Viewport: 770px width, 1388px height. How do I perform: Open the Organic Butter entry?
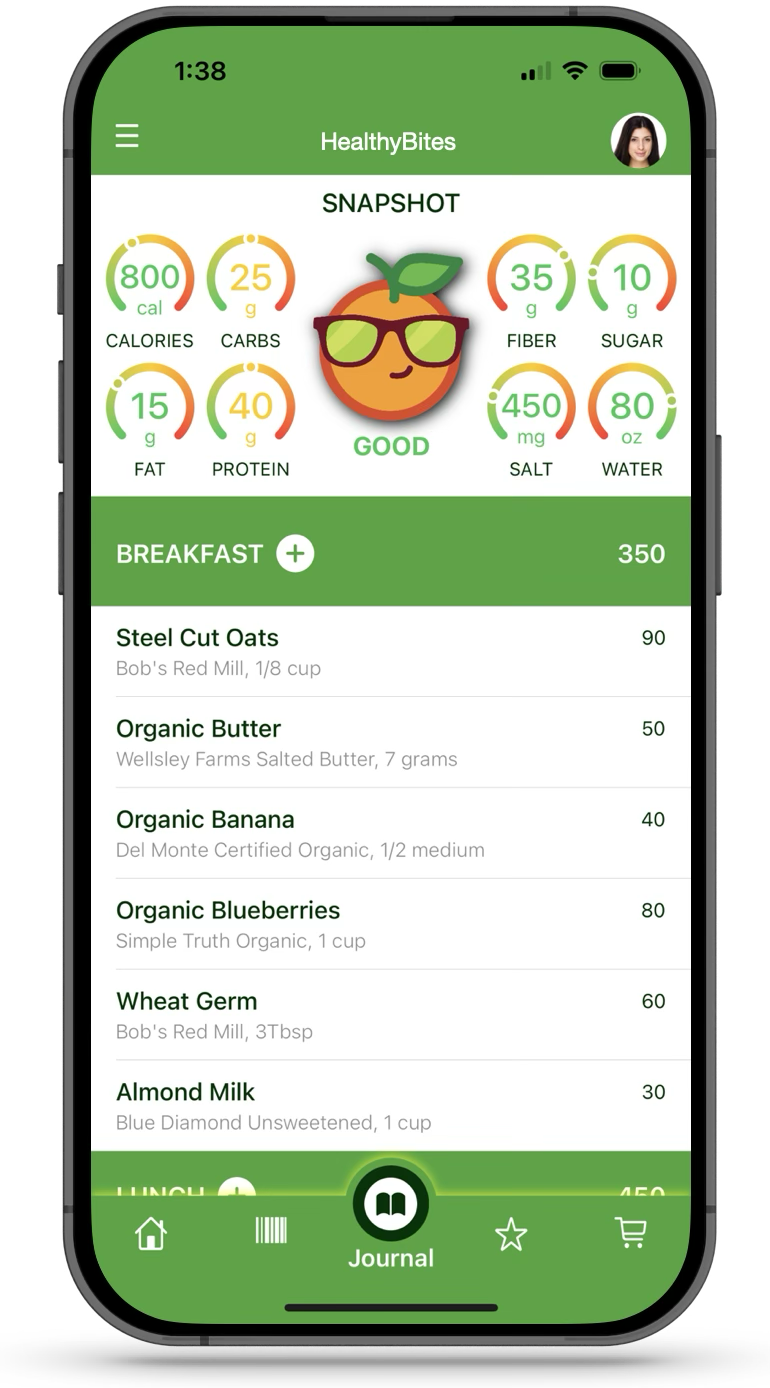click(390, 742)
